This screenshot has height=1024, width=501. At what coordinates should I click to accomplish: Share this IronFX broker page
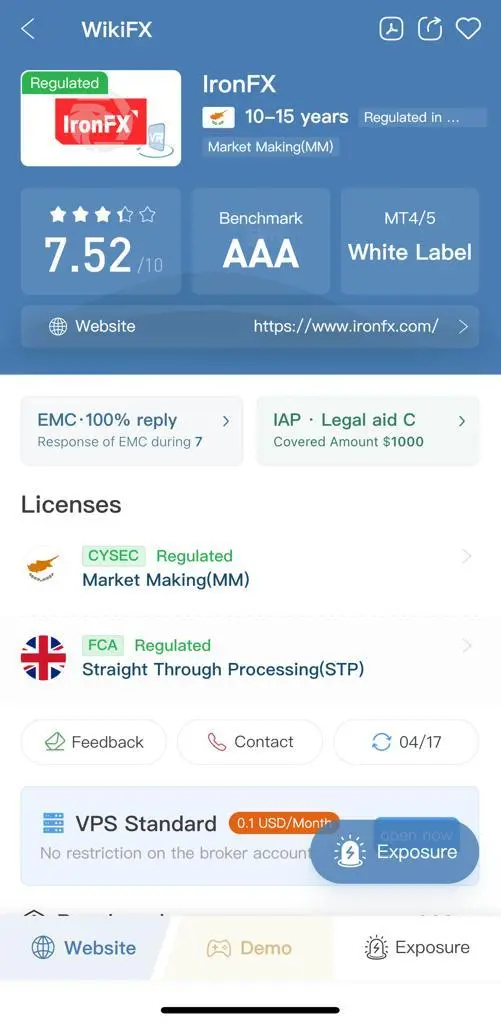click(430, 29)
